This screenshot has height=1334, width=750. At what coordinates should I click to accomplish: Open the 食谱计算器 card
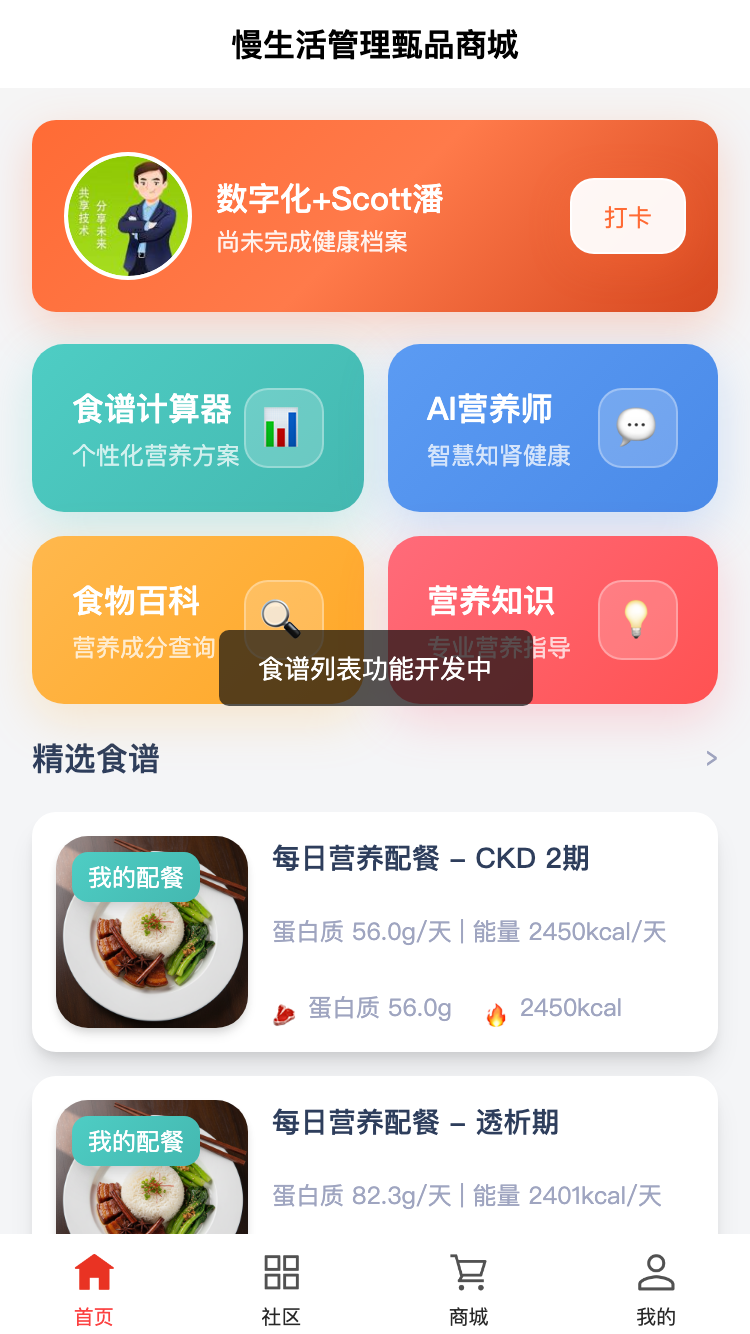coord(198,428)
